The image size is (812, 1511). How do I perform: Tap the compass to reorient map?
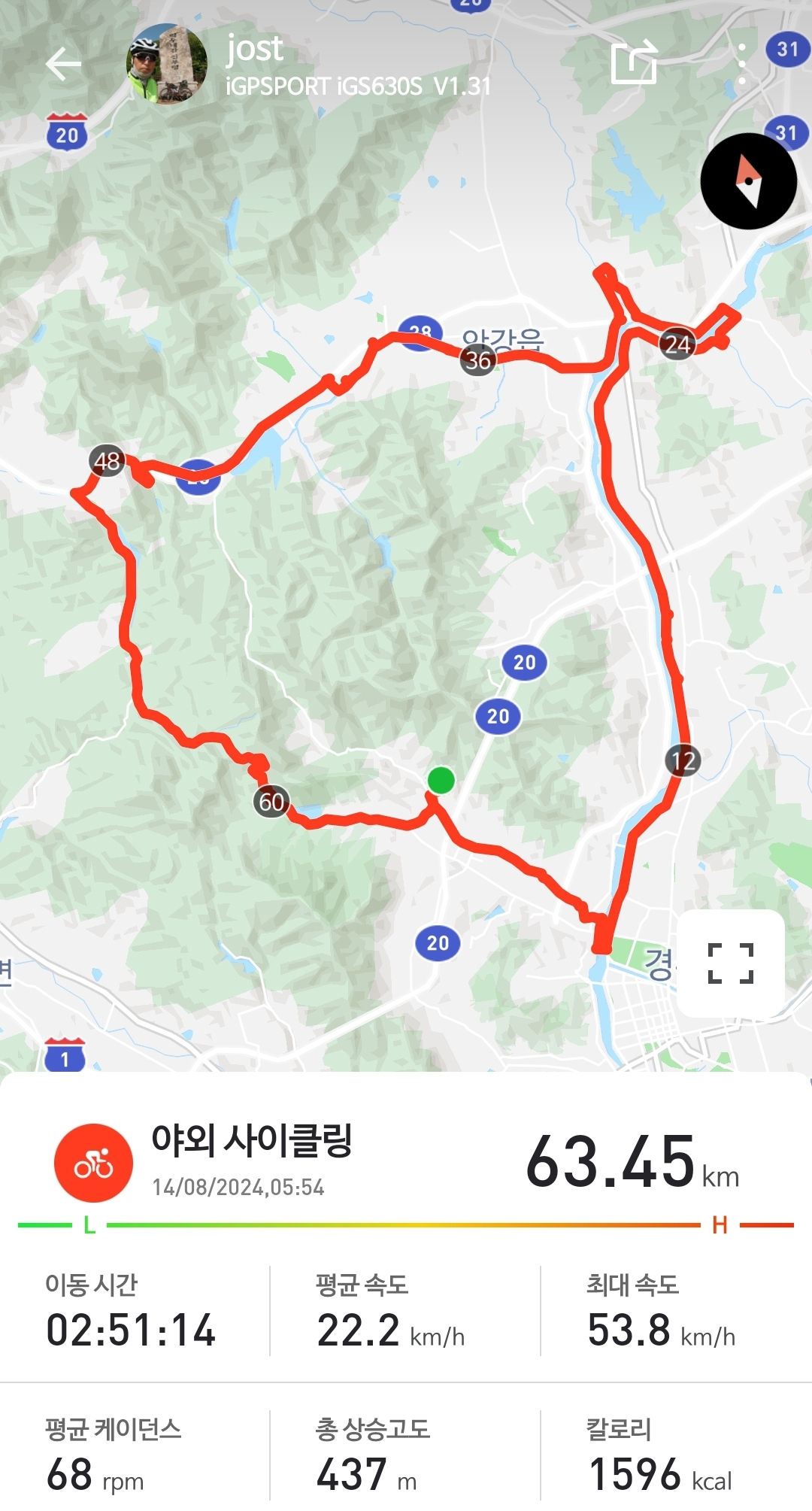tap(748, 181)
